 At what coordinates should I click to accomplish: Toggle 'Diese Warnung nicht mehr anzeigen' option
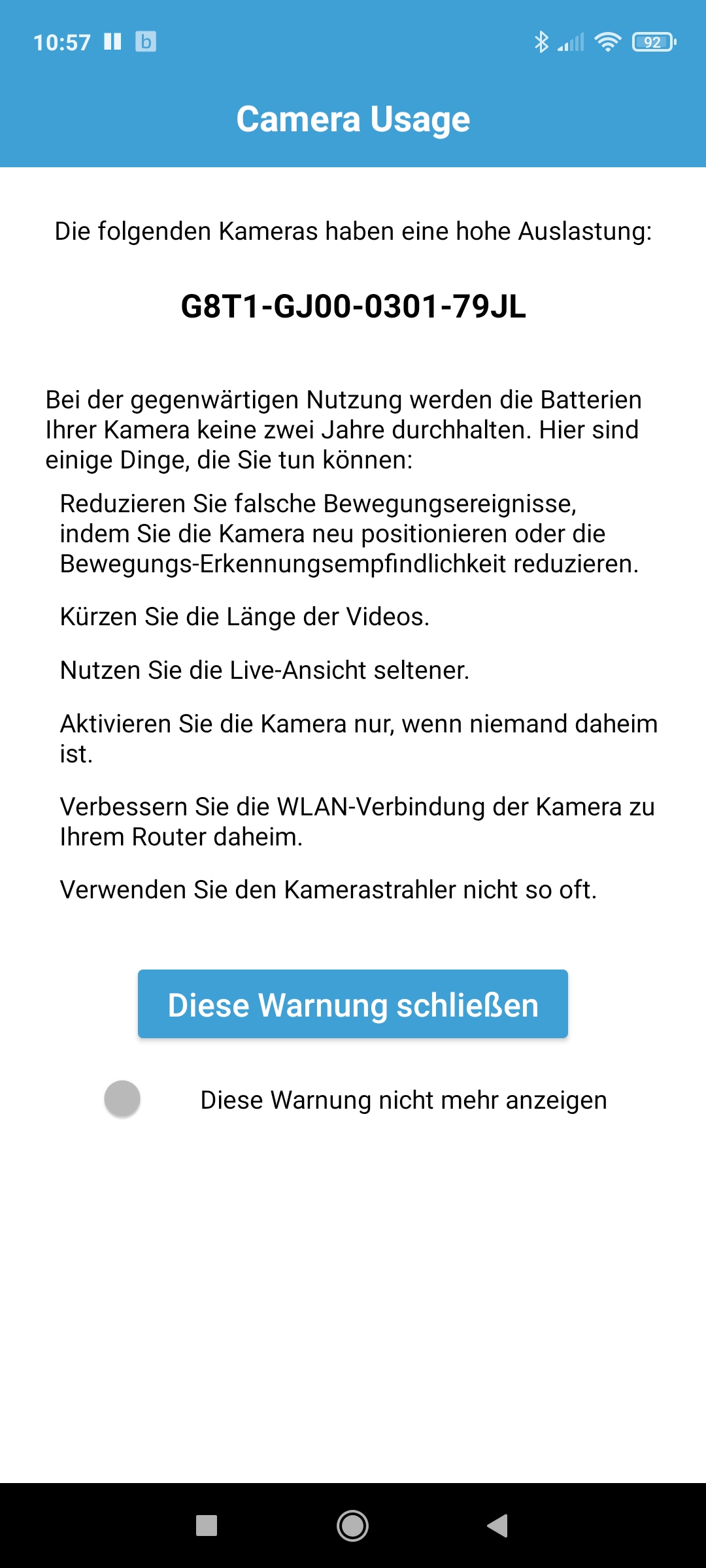123,1099
